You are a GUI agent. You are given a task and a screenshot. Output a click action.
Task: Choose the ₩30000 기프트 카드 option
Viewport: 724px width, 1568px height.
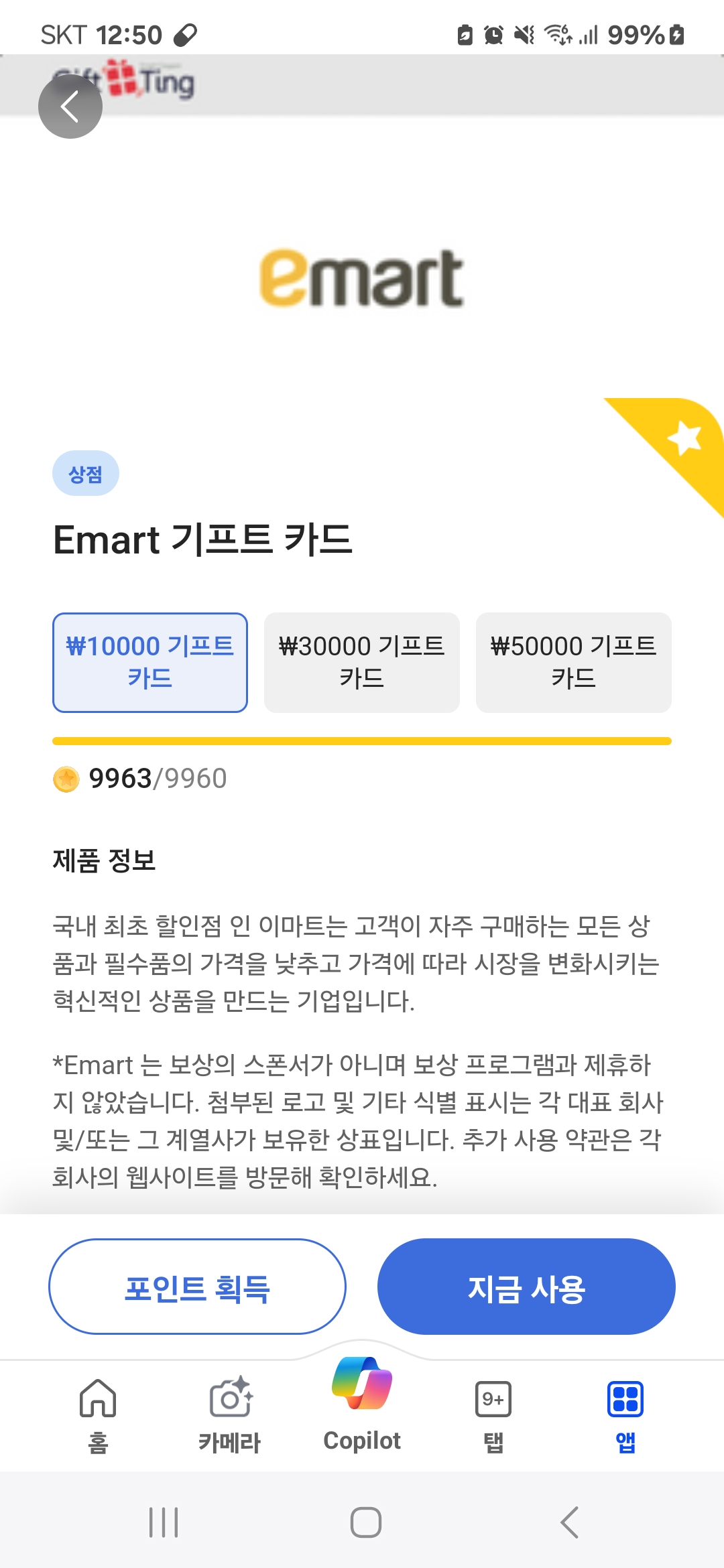pyautogui.click(x=362, y=662)
